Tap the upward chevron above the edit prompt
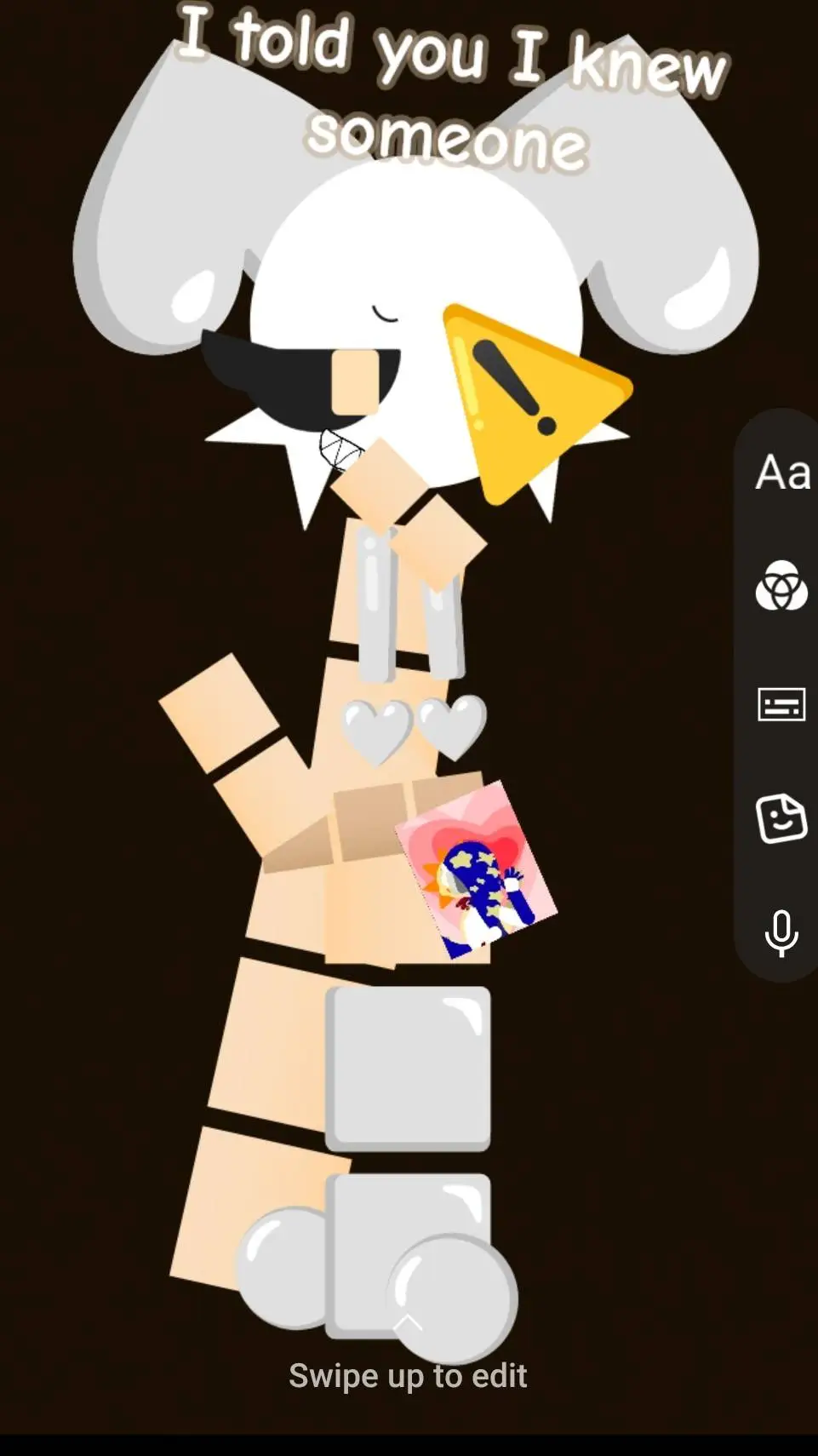This screenshot has height=1456, width=818. pyautogui.click(x=408, y=1321)
